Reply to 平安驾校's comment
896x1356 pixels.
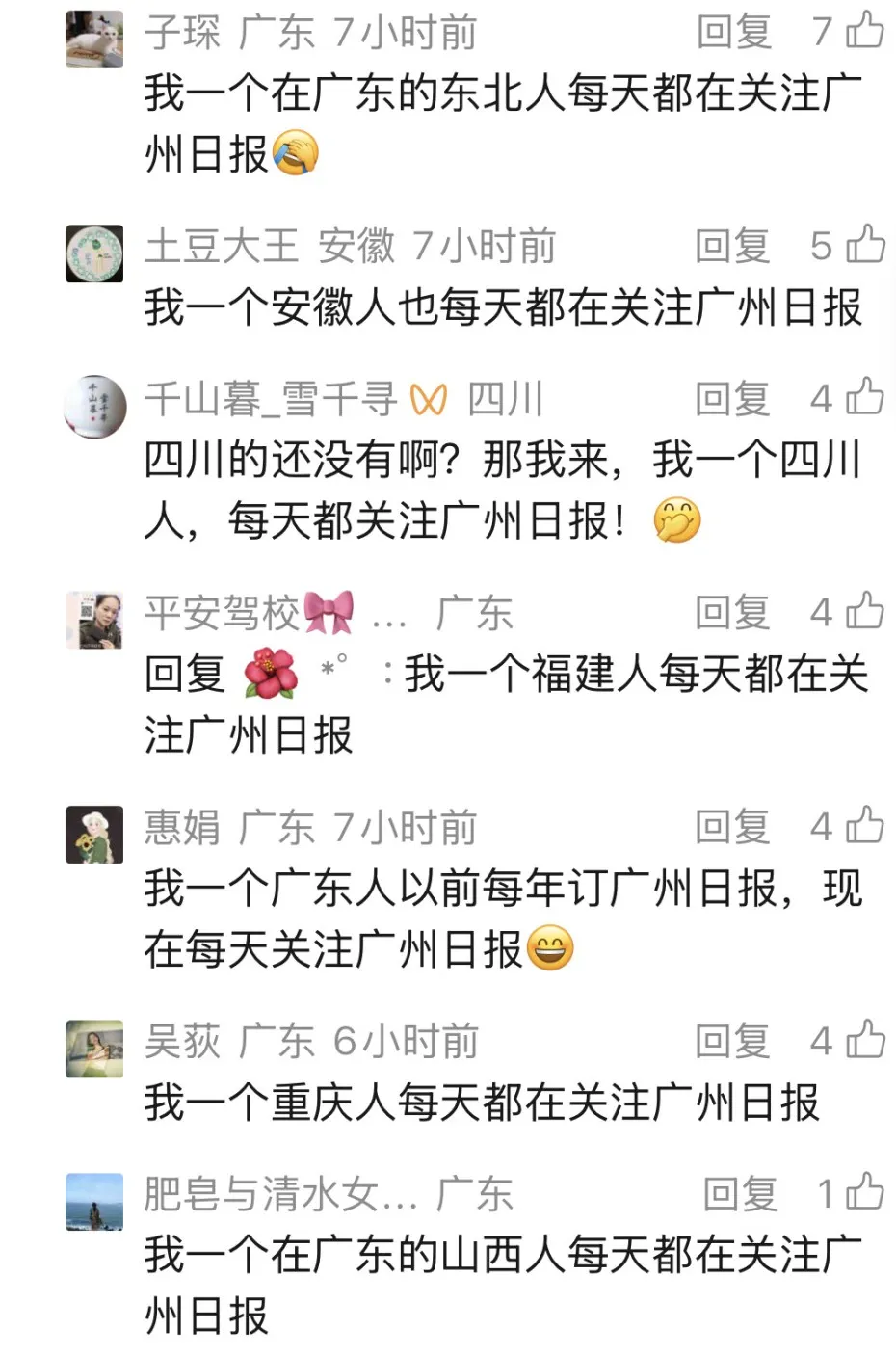[733, 613]
